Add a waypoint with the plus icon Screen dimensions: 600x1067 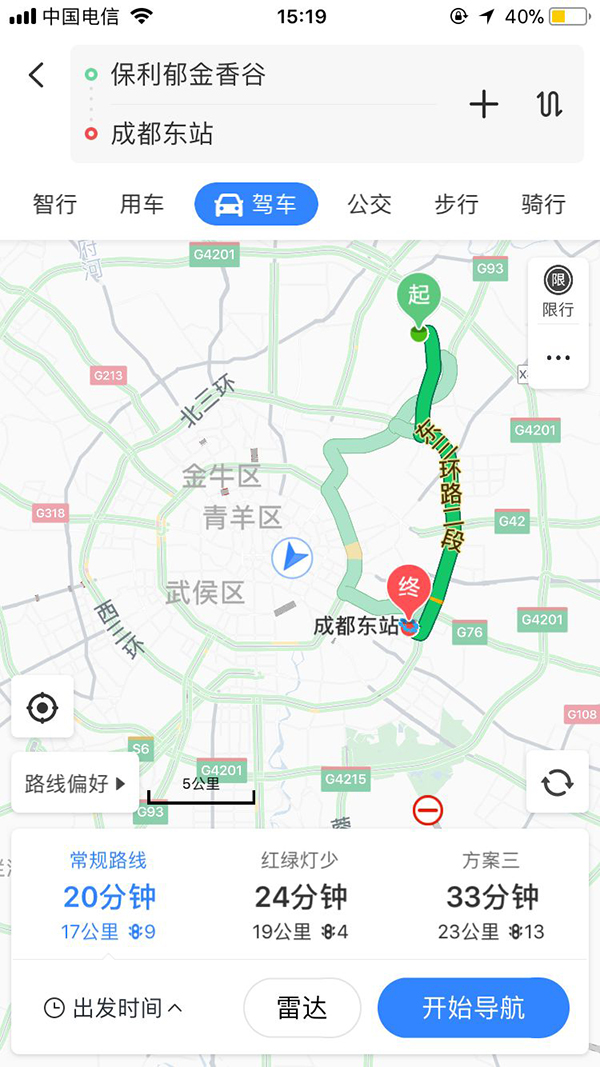pyautogui.click(x=484, y=104)
